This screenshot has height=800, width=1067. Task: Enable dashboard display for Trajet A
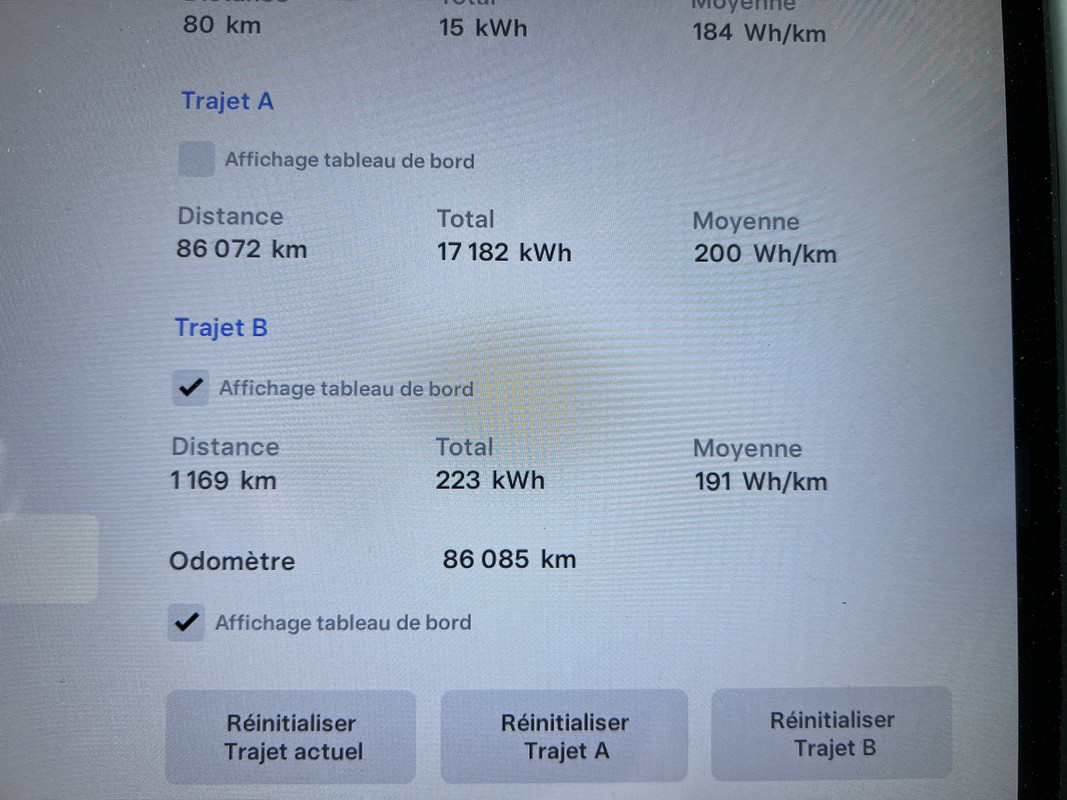click(x=196, y=159)
